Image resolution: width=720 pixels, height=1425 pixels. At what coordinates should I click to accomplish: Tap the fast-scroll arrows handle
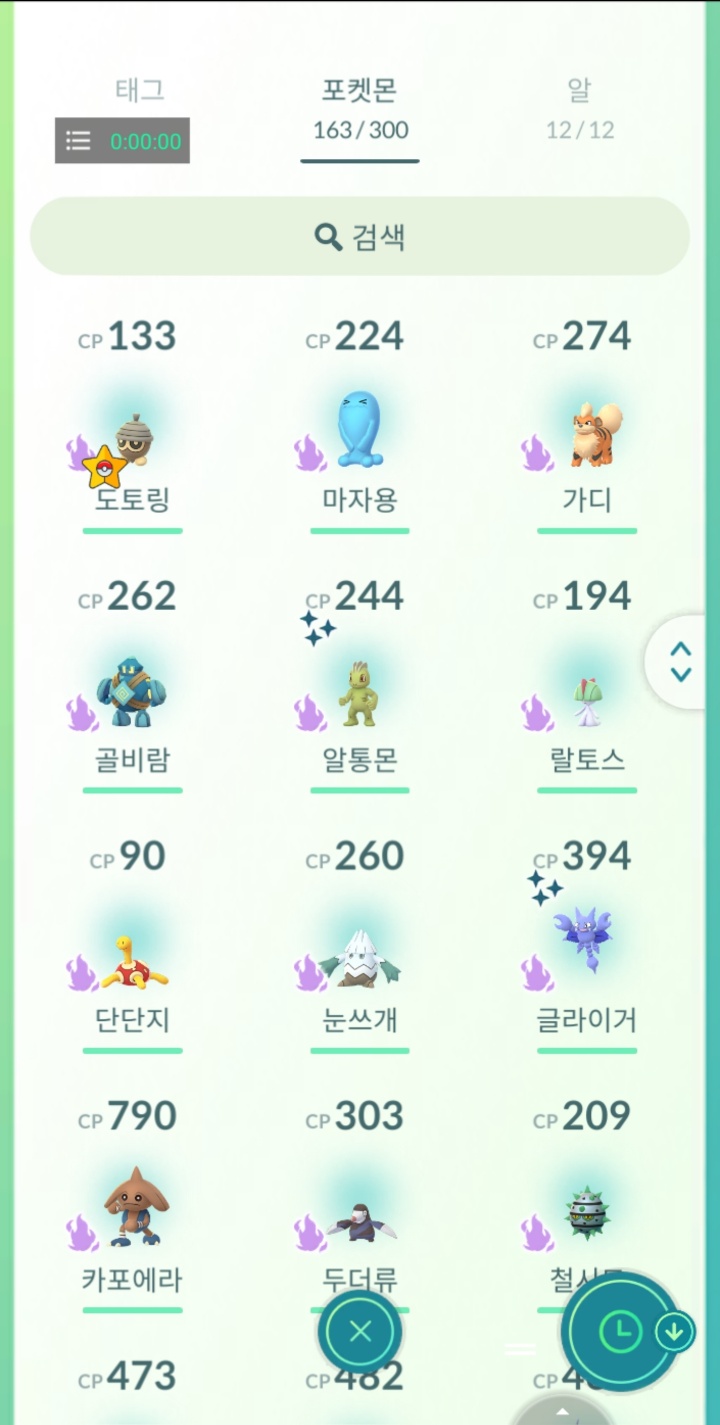click(681, 662)
